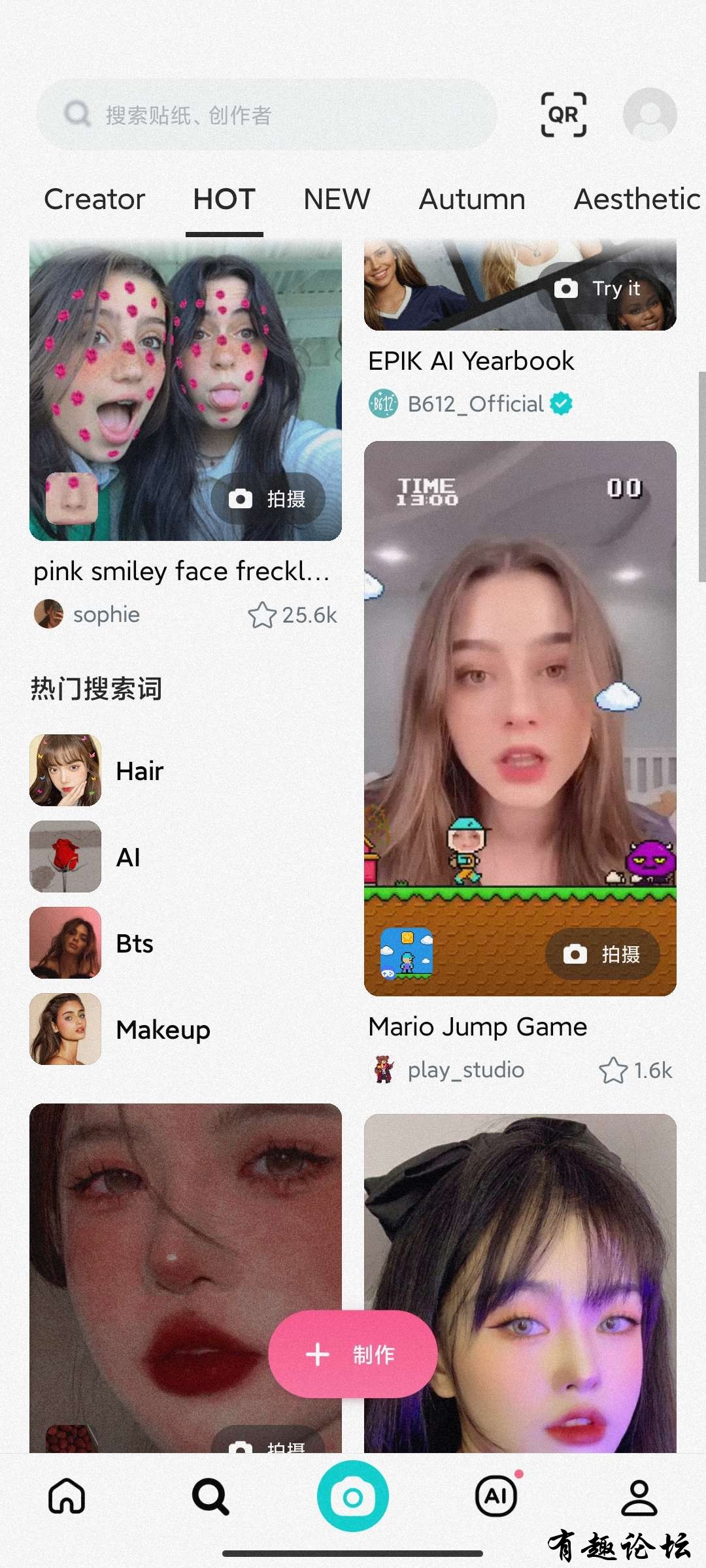
Task: Tap the pink 制作 create button
Action: coord(352,1354)
